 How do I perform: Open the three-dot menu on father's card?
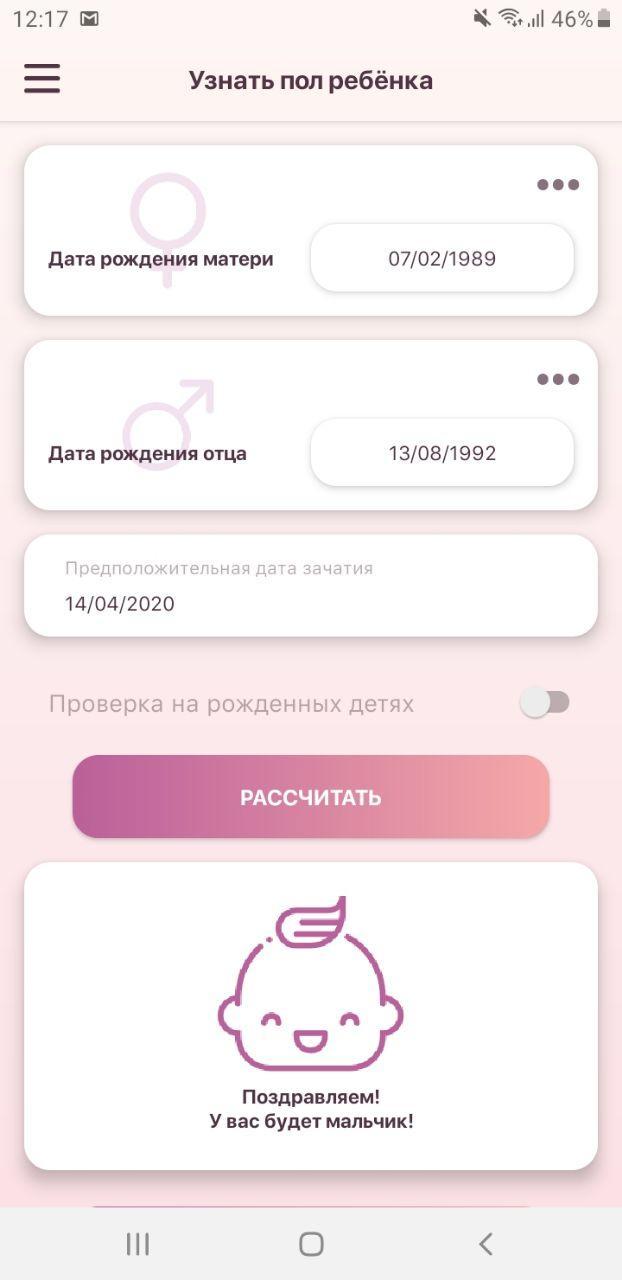(x=557, y=379)
